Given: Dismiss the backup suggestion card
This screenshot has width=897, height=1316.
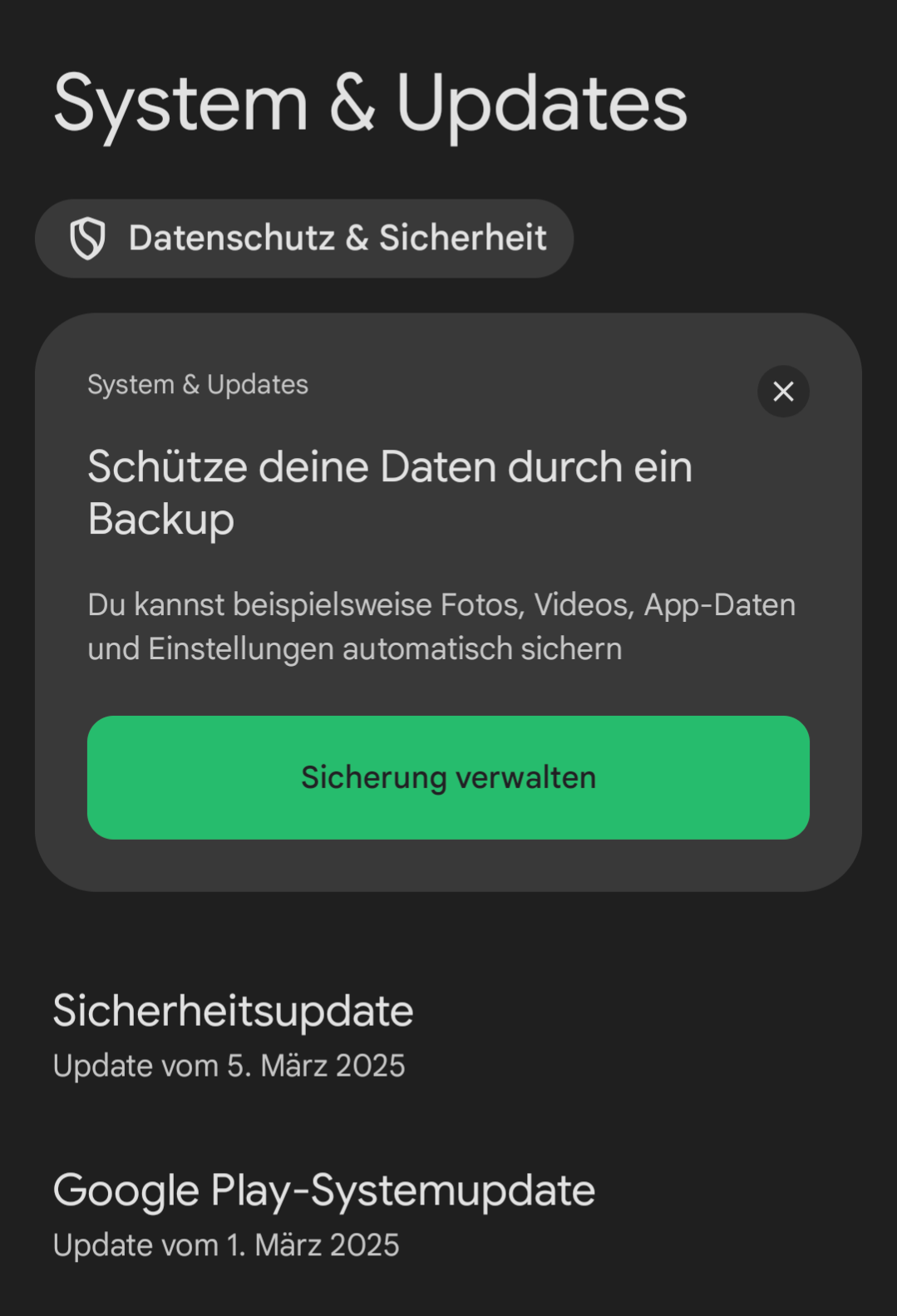Looking at the screenshot, I should pyautogui.click(x=782, y=391).
